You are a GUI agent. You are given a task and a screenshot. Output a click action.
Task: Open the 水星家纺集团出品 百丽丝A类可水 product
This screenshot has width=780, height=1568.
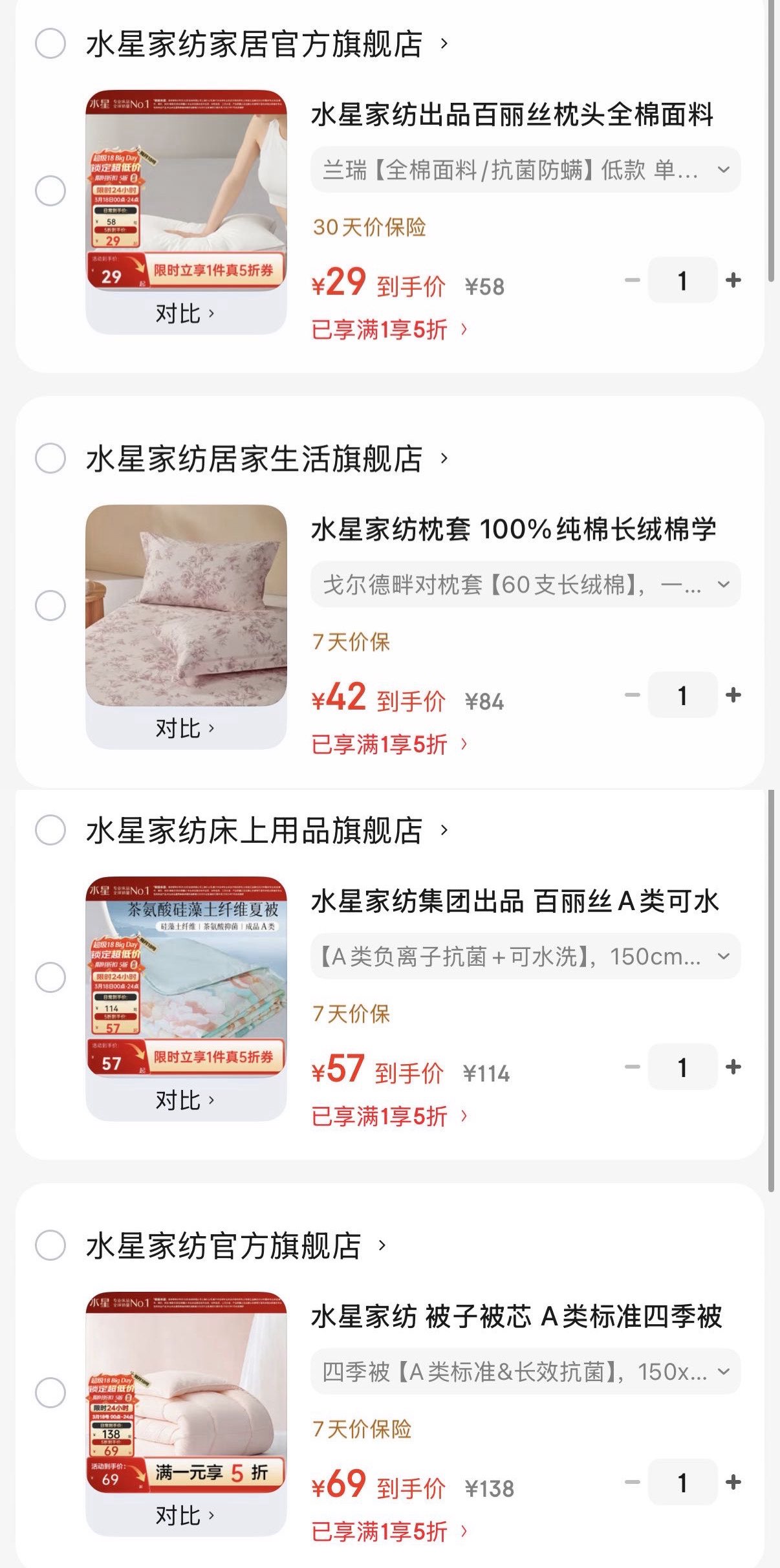click(514, 901)
